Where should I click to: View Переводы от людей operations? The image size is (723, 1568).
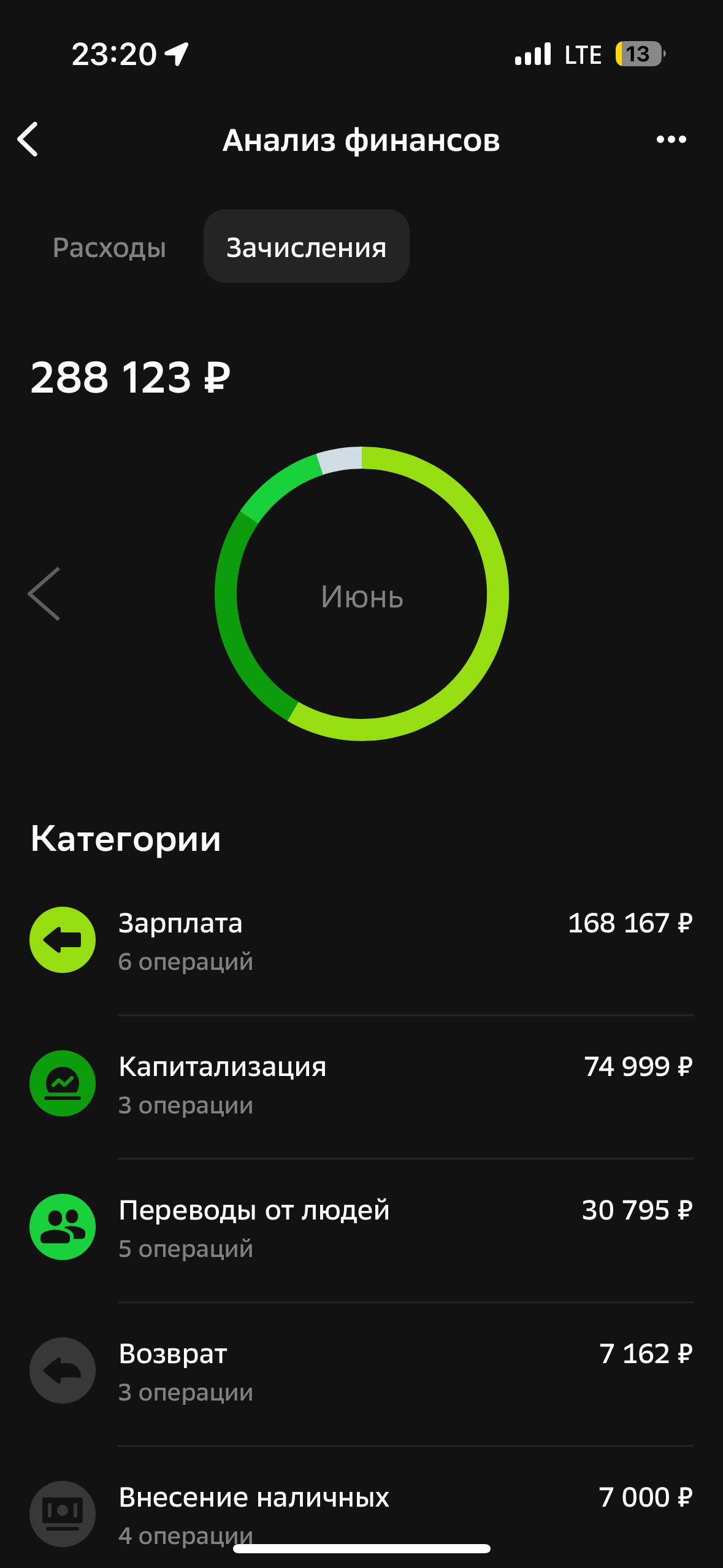(x=362, y=1228)
